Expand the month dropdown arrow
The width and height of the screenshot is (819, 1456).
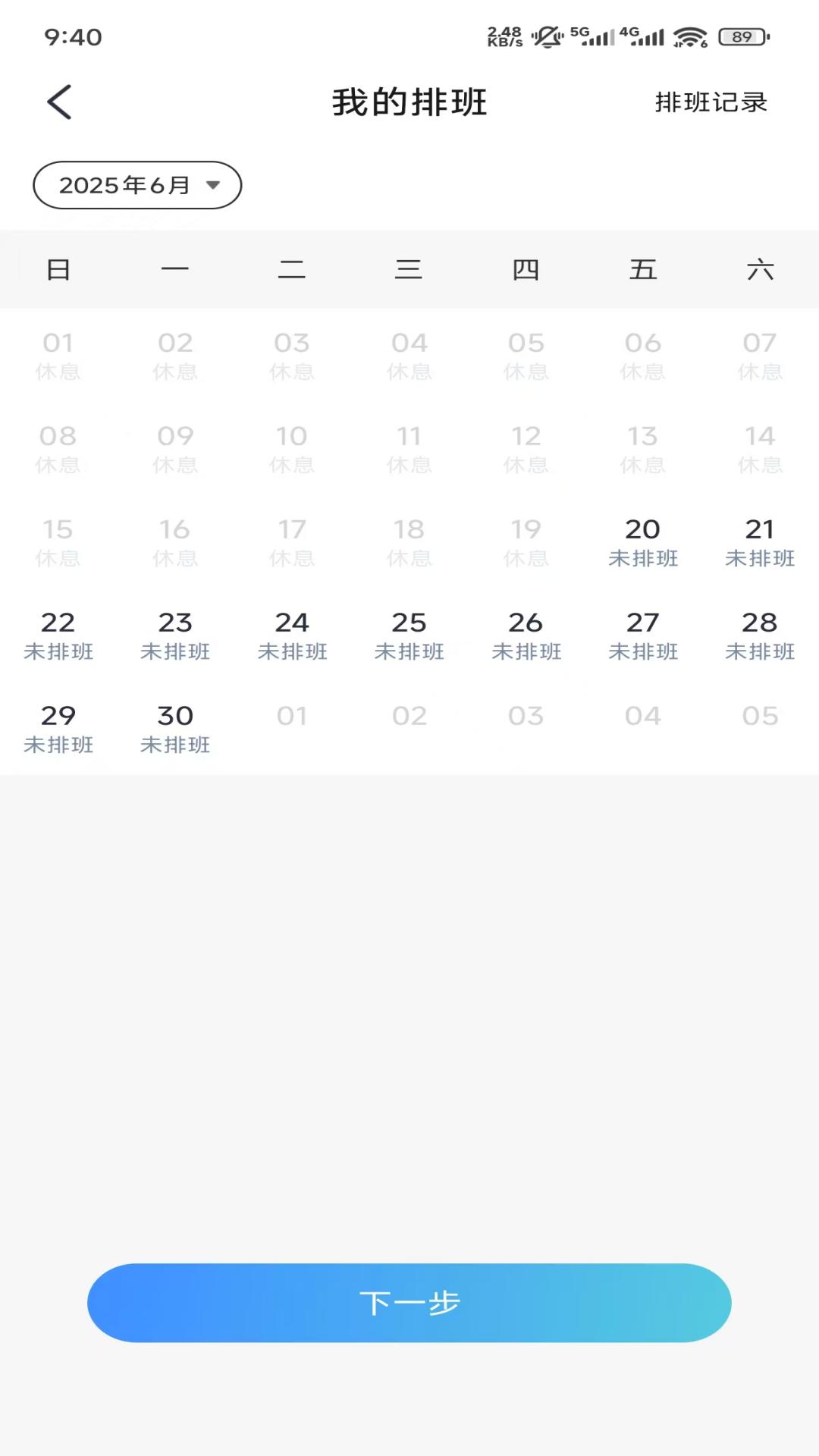coord(215,184)
